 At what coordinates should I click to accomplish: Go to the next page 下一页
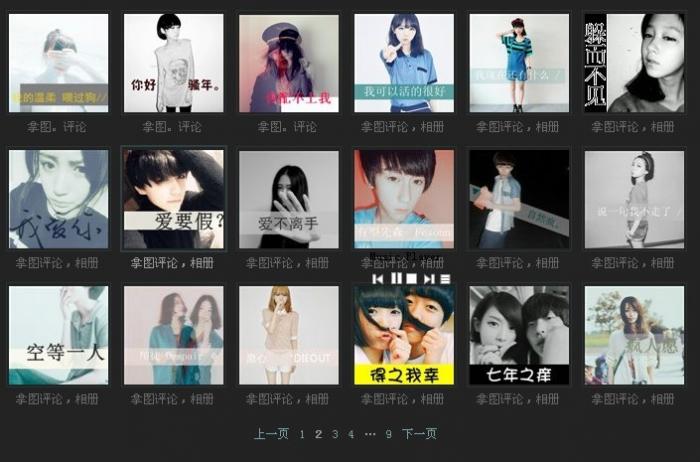click(419, 434)
